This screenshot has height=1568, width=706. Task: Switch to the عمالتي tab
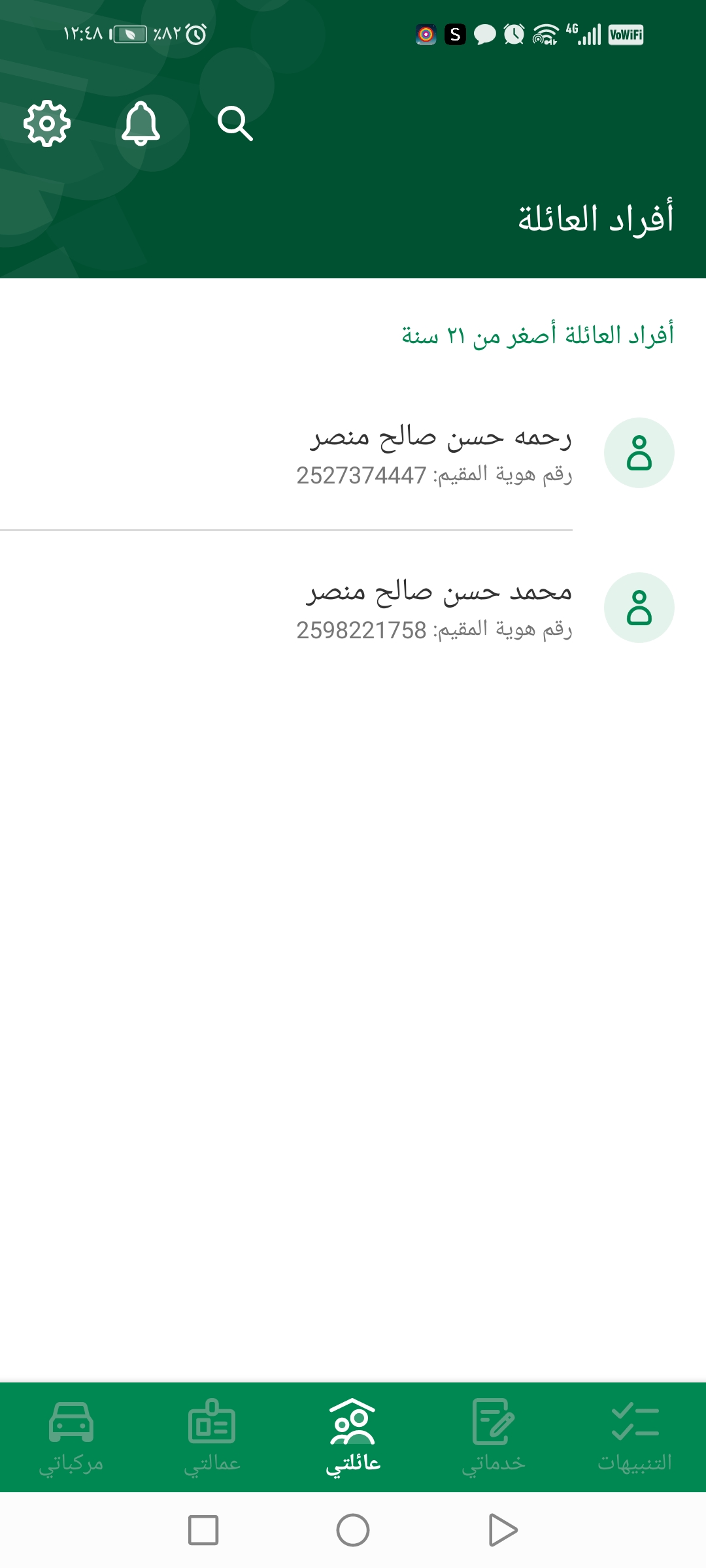click(212, 1437)
